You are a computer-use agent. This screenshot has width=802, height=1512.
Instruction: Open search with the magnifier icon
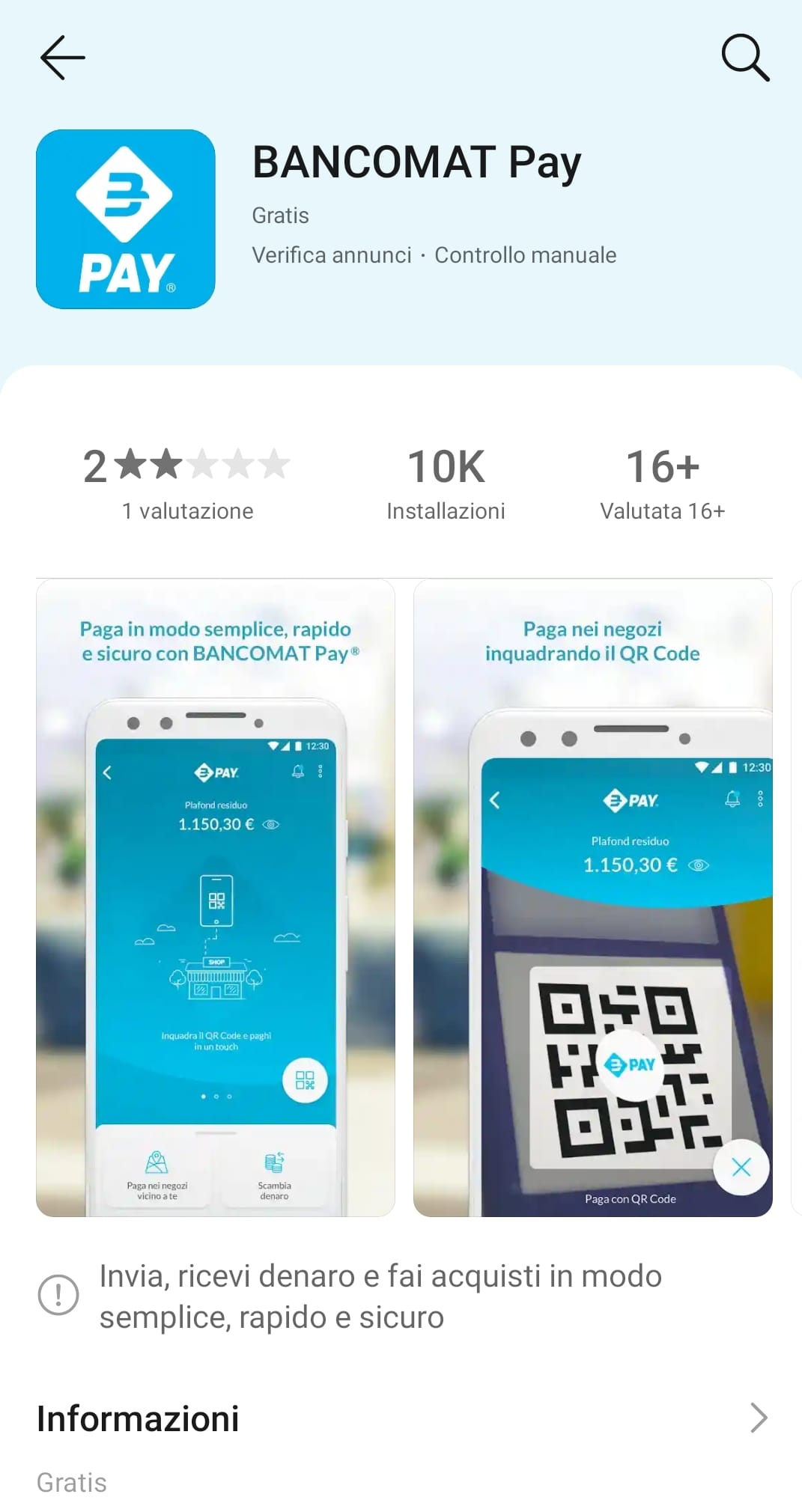coord(745,58)
